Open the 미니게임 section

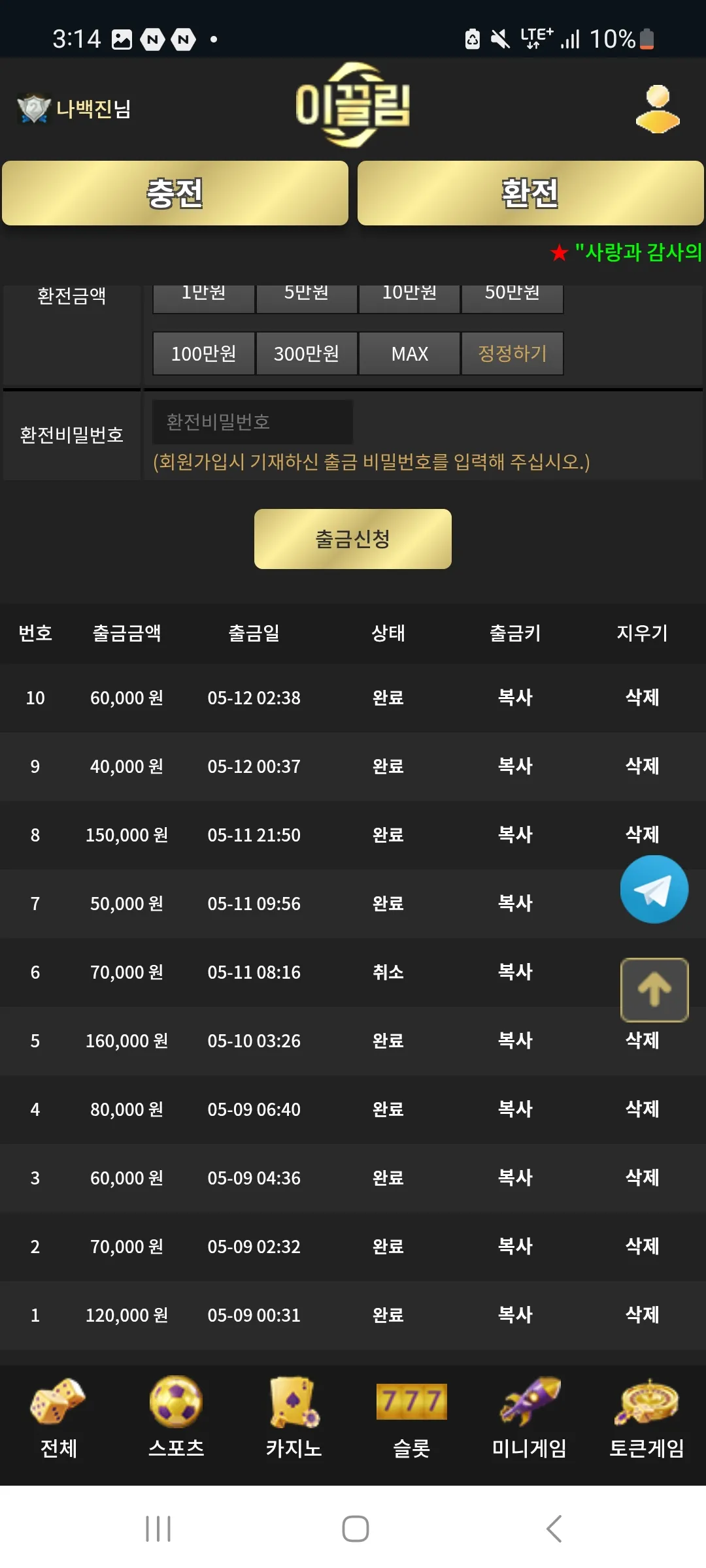click(529, 1417)
